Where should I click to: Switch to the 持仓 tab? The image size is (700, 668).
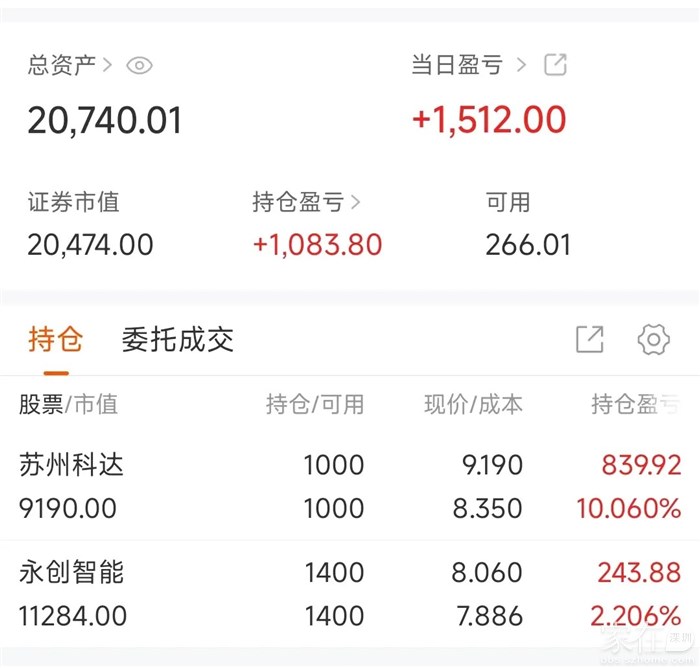[55, 340]
